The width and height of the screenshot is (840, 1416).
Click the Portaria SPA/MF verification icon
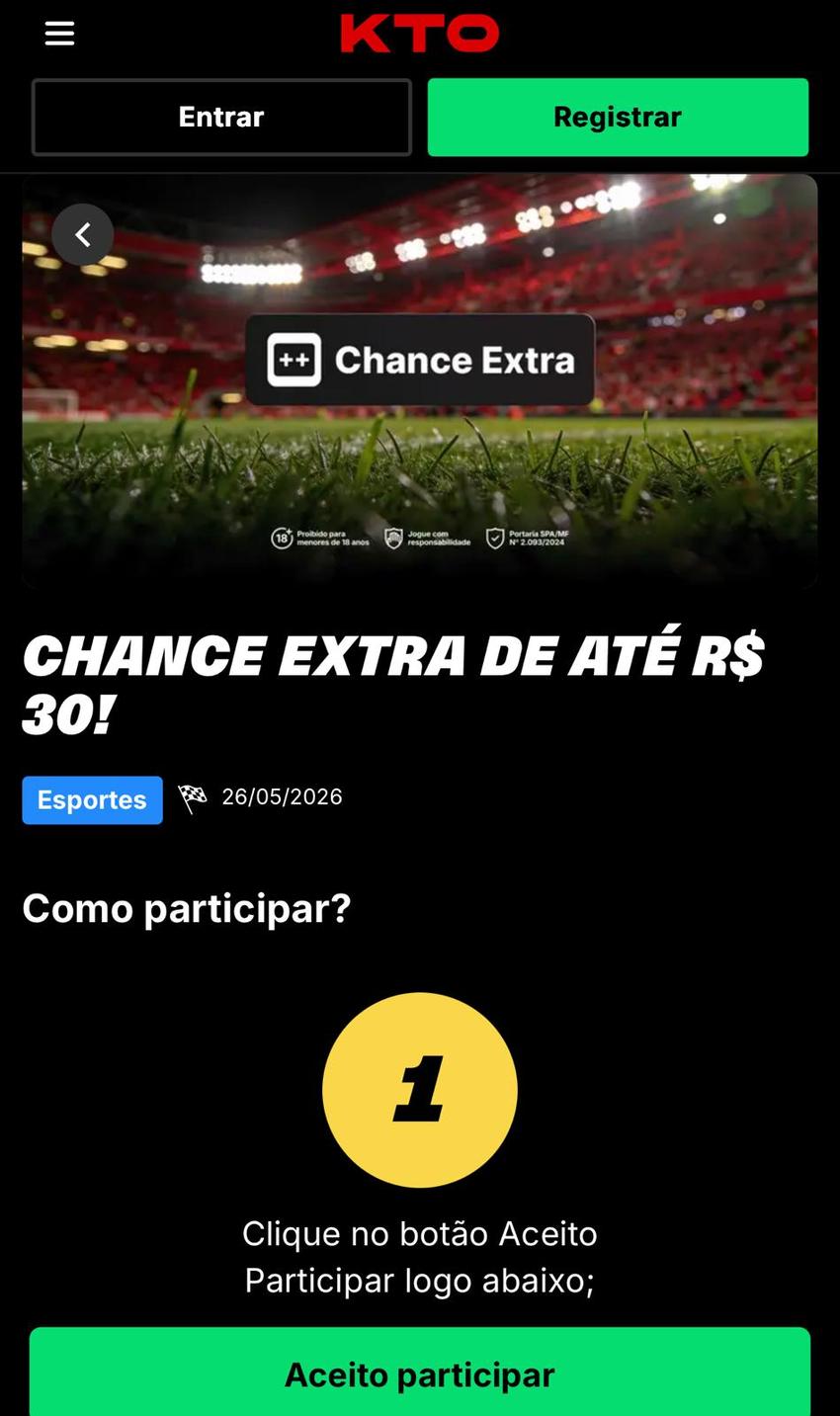(496, 537)
